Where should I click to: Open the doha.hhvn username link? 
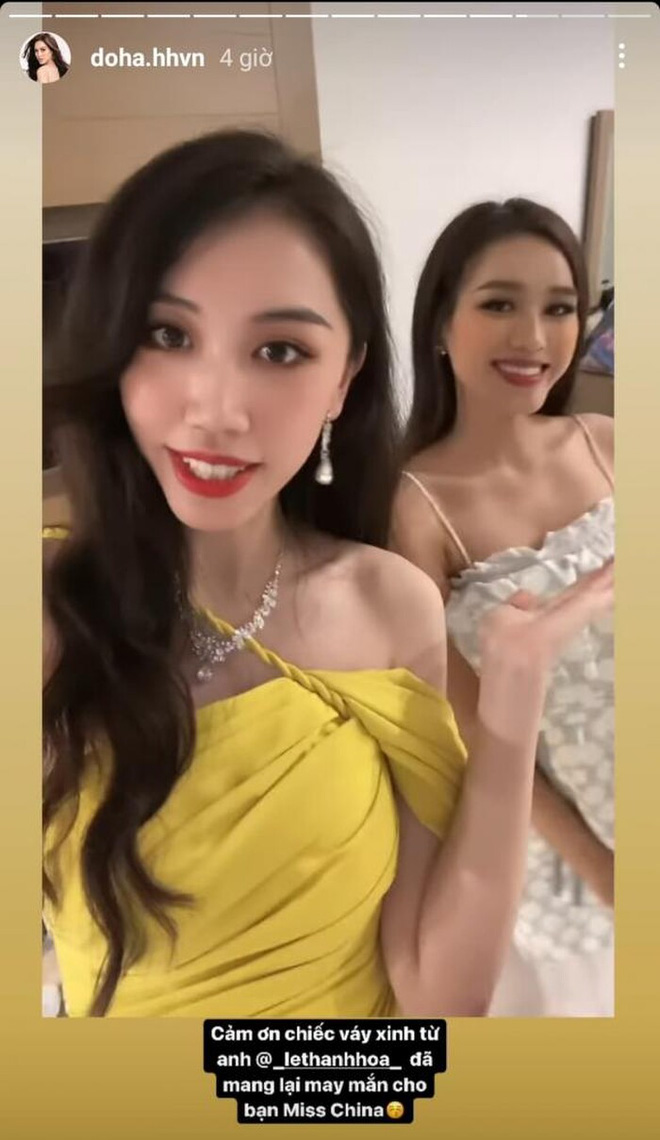147,58
